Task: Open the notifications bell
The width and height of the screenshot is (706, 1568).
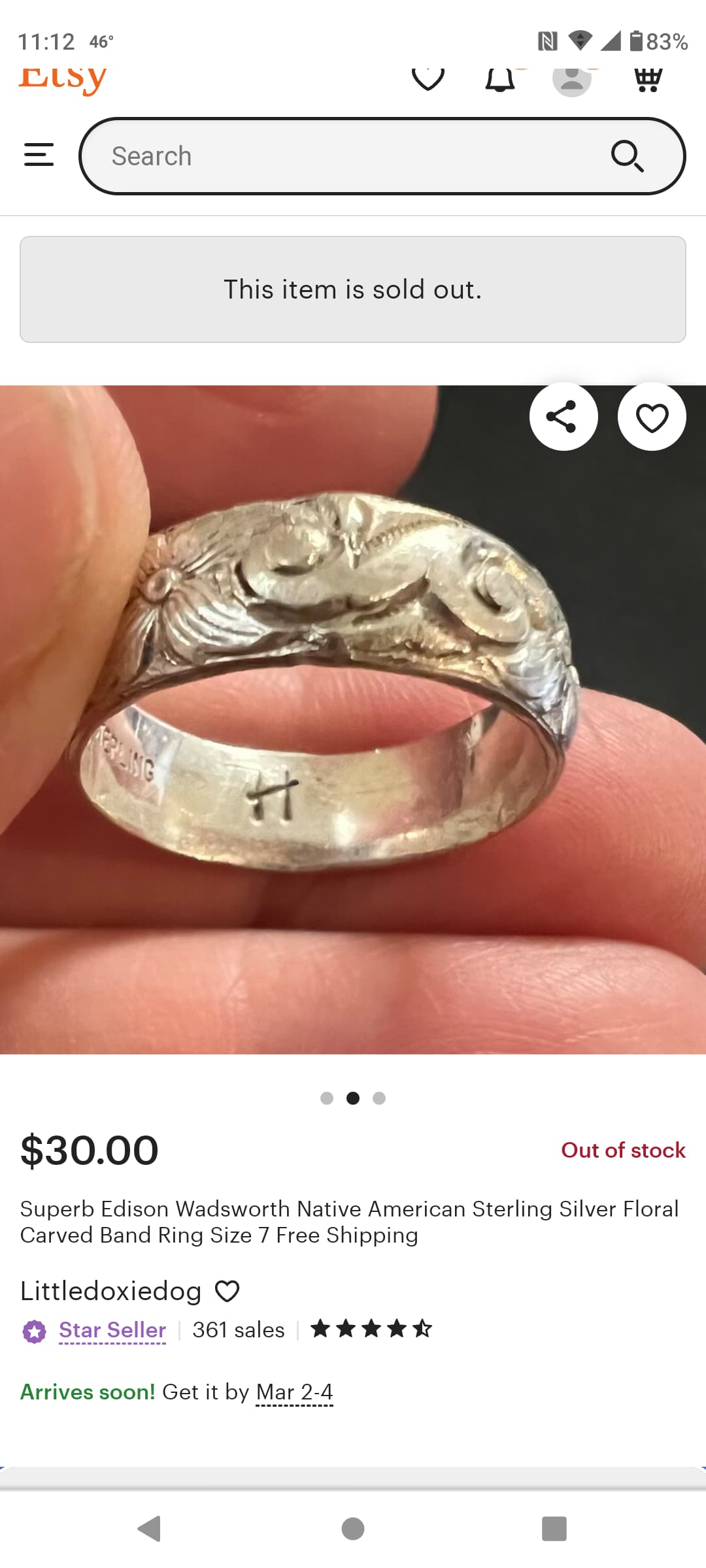Action: click(x=500, y=78)
